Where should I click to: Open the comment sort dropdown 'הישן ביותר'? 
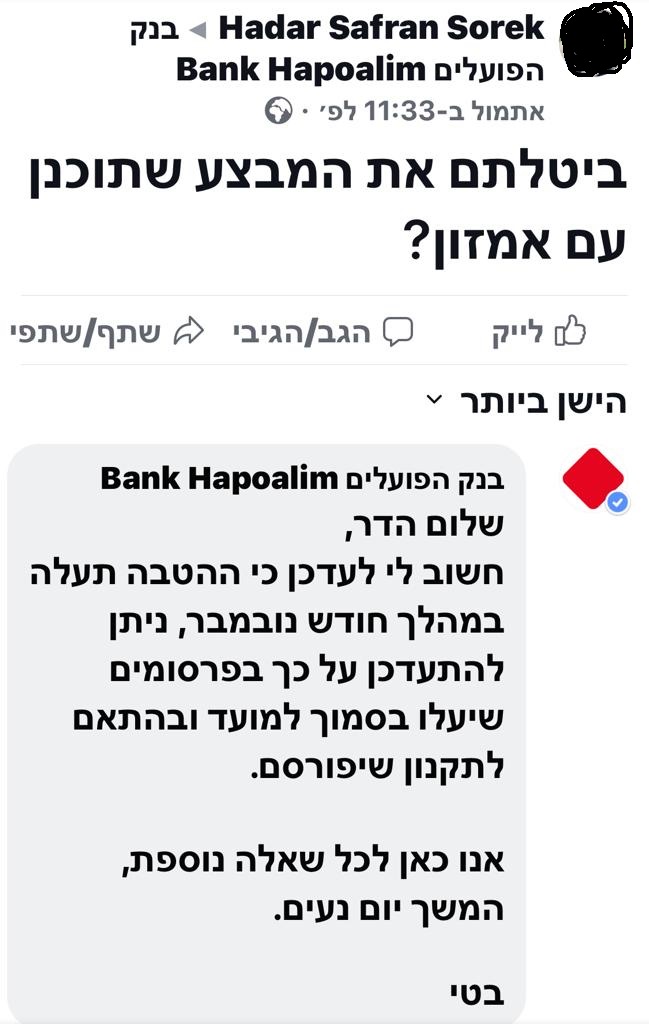click(527, 402)
